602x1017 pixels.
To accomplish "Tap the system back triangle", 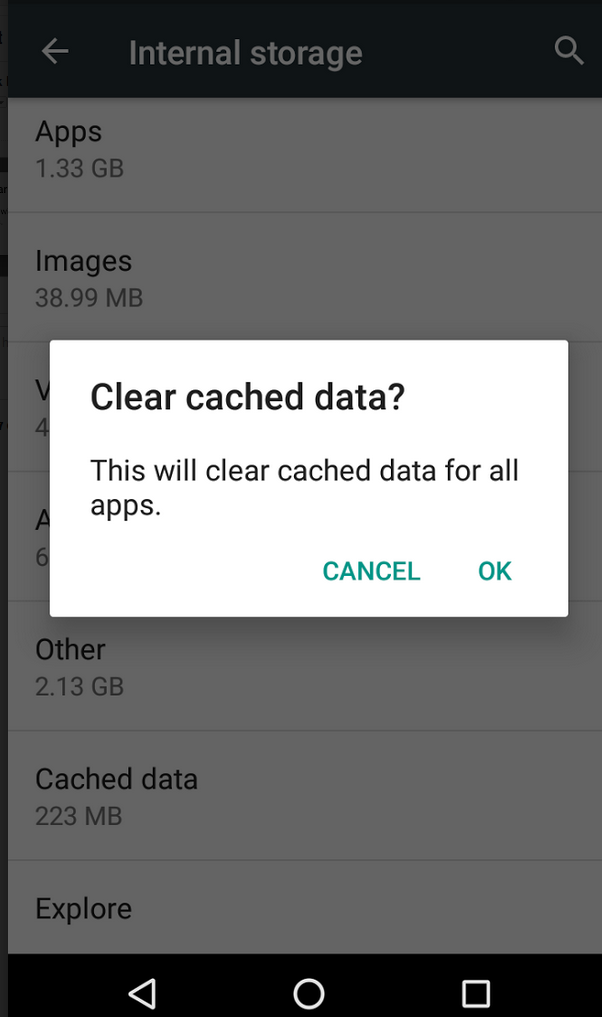I will 142,993.
